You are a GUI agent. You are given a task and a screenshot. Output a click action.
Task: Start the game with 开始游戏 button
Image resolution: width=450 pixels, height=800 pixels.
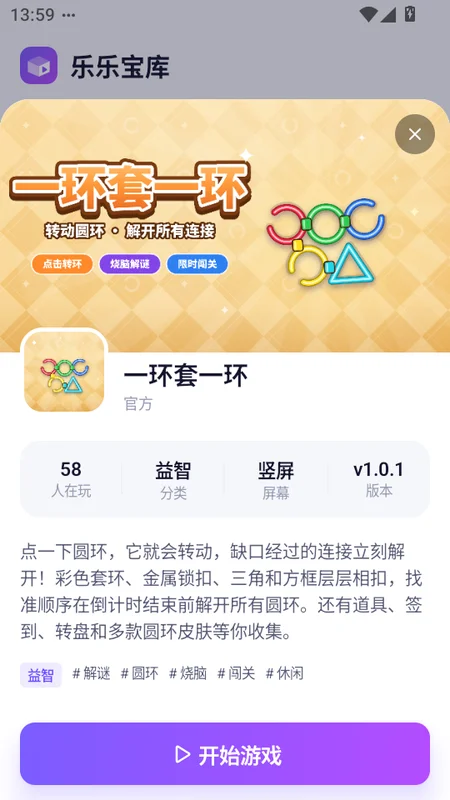(225, 754)
